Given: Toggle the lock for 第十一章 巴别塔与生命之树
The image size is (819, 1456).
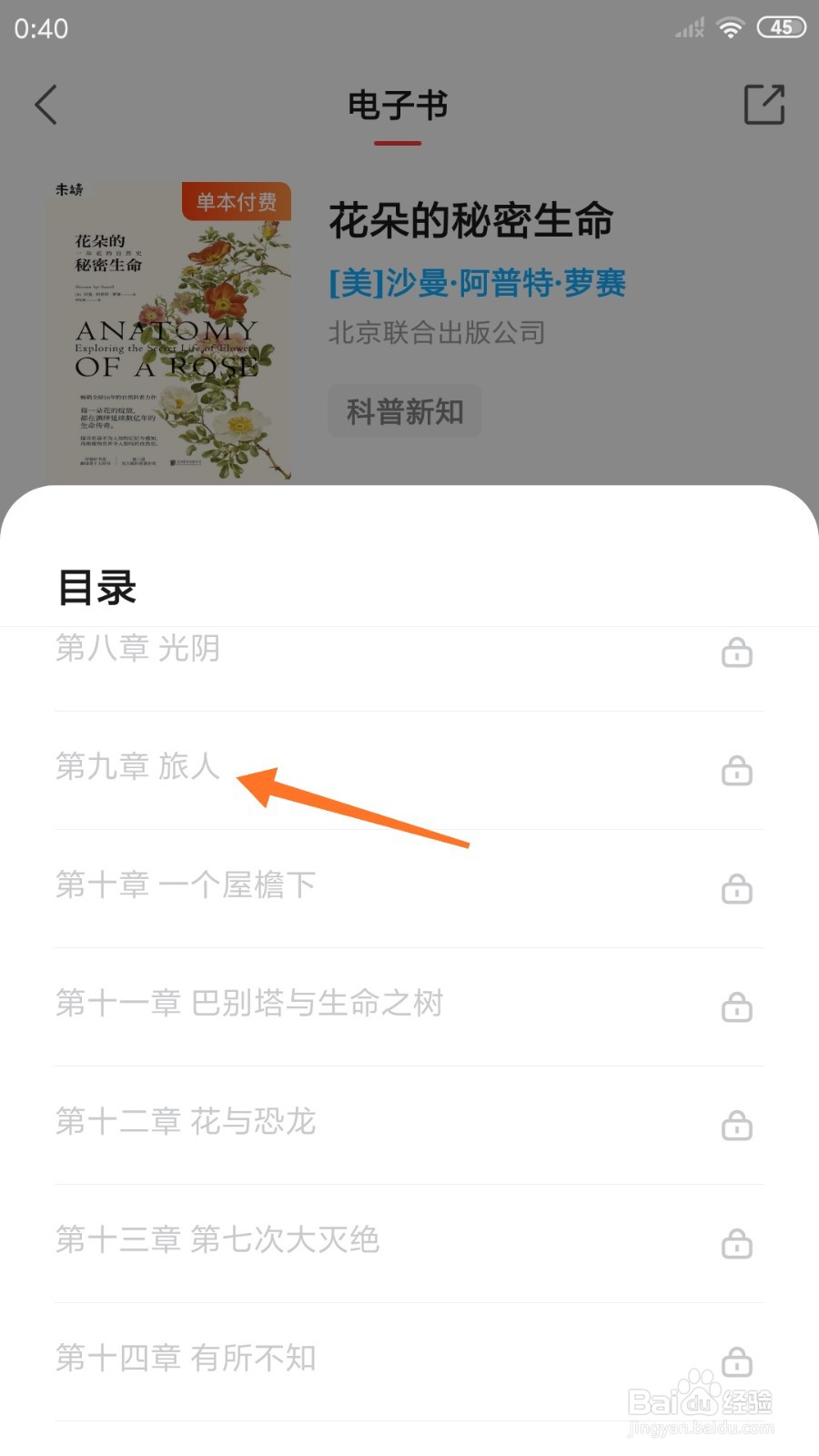Looking at the screenshot, I should tap(739, 1007).
